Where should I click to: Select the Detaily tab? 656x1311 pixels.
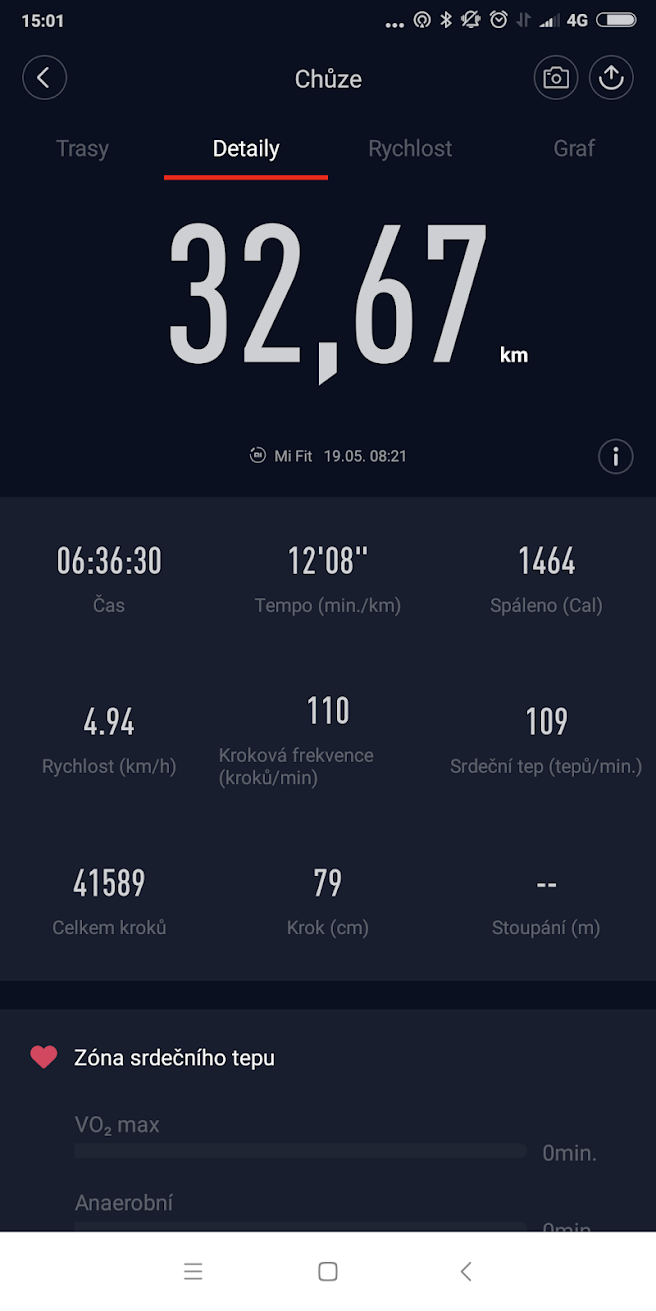(x=246, y=149)
